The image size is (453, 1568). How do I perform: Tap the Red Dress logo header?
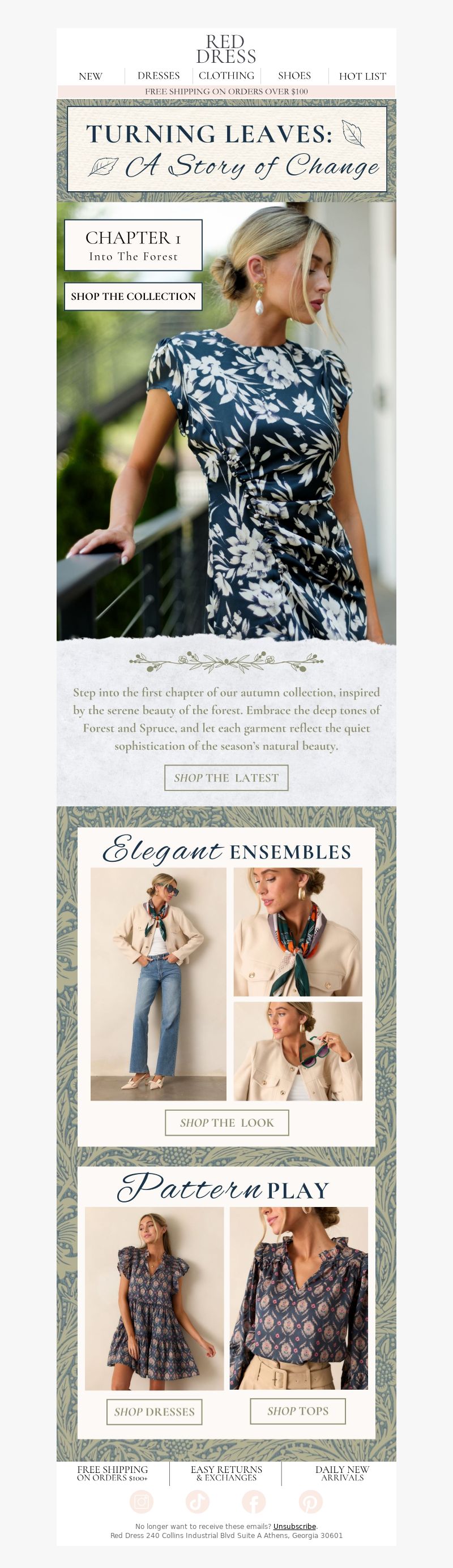pos(226,49)
